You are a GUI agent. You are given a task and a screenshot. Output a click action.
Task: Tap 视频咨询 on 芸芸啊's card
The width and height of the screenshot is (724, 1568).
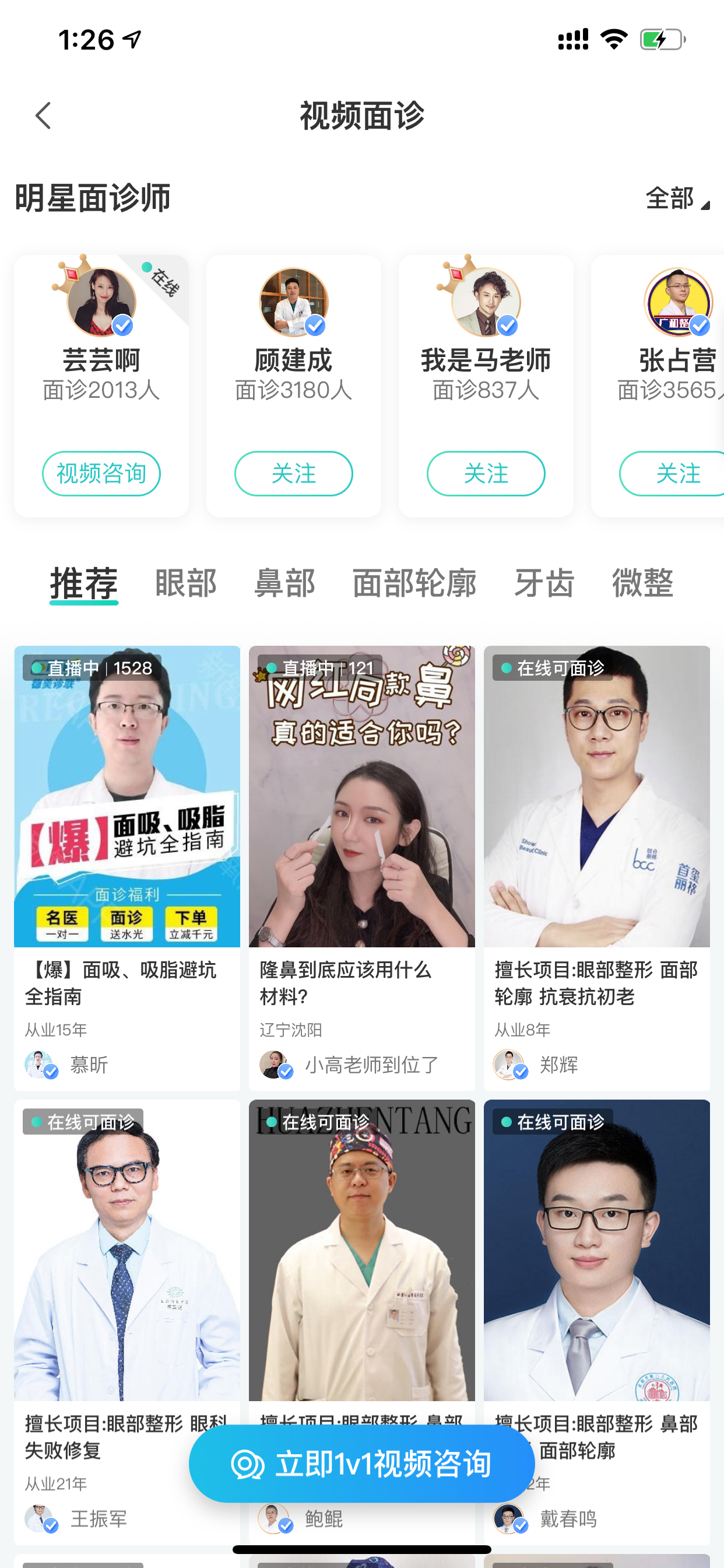tap(101, 474)
